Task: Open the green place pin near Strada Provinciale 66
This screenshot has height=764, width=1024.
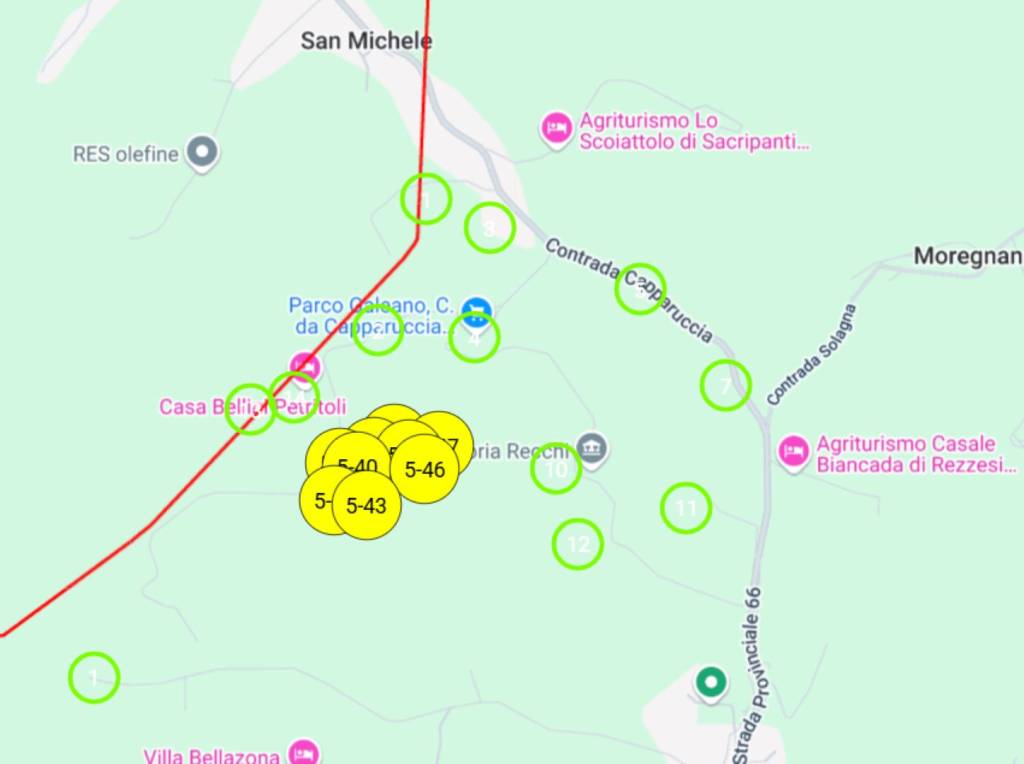Action: (711, 683)
